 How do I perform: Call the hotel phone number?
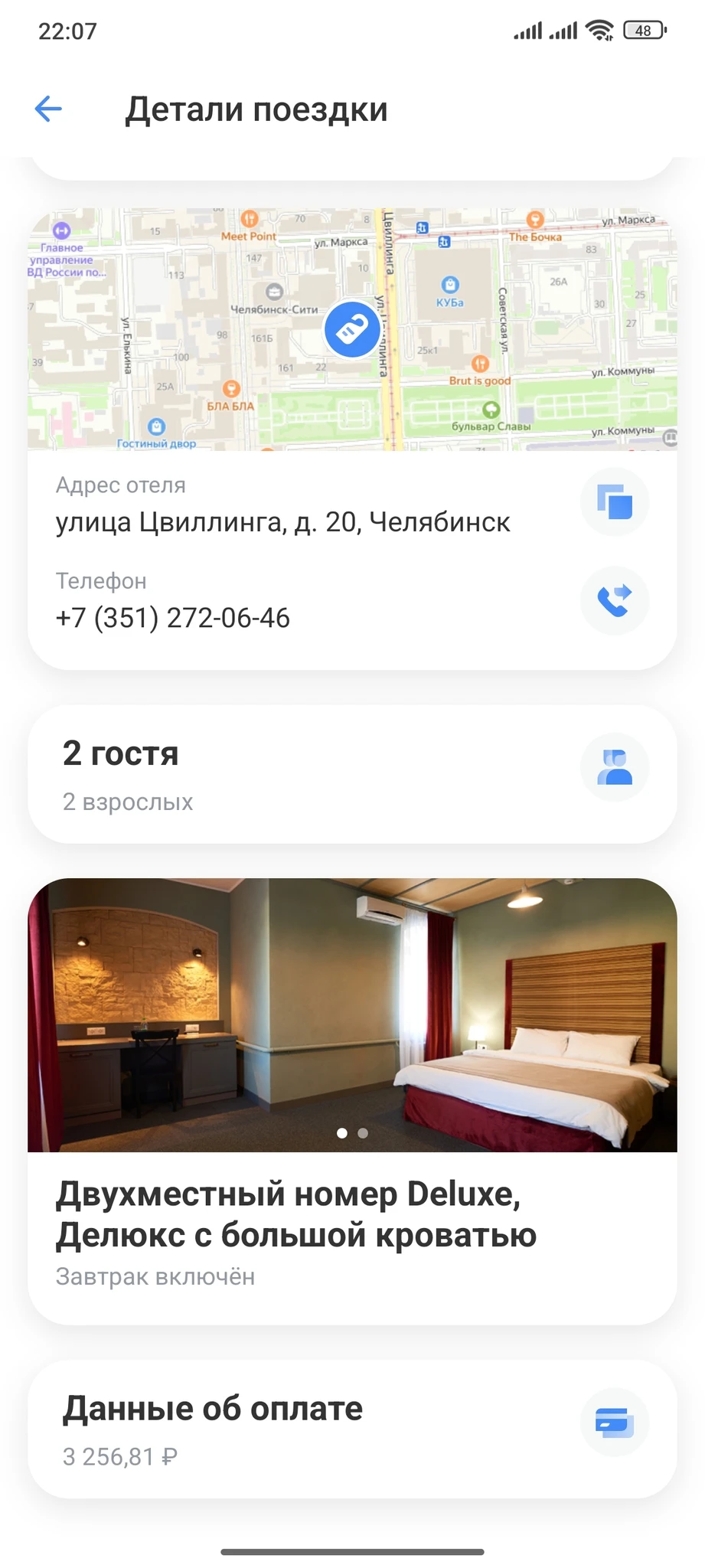(614, 600)
